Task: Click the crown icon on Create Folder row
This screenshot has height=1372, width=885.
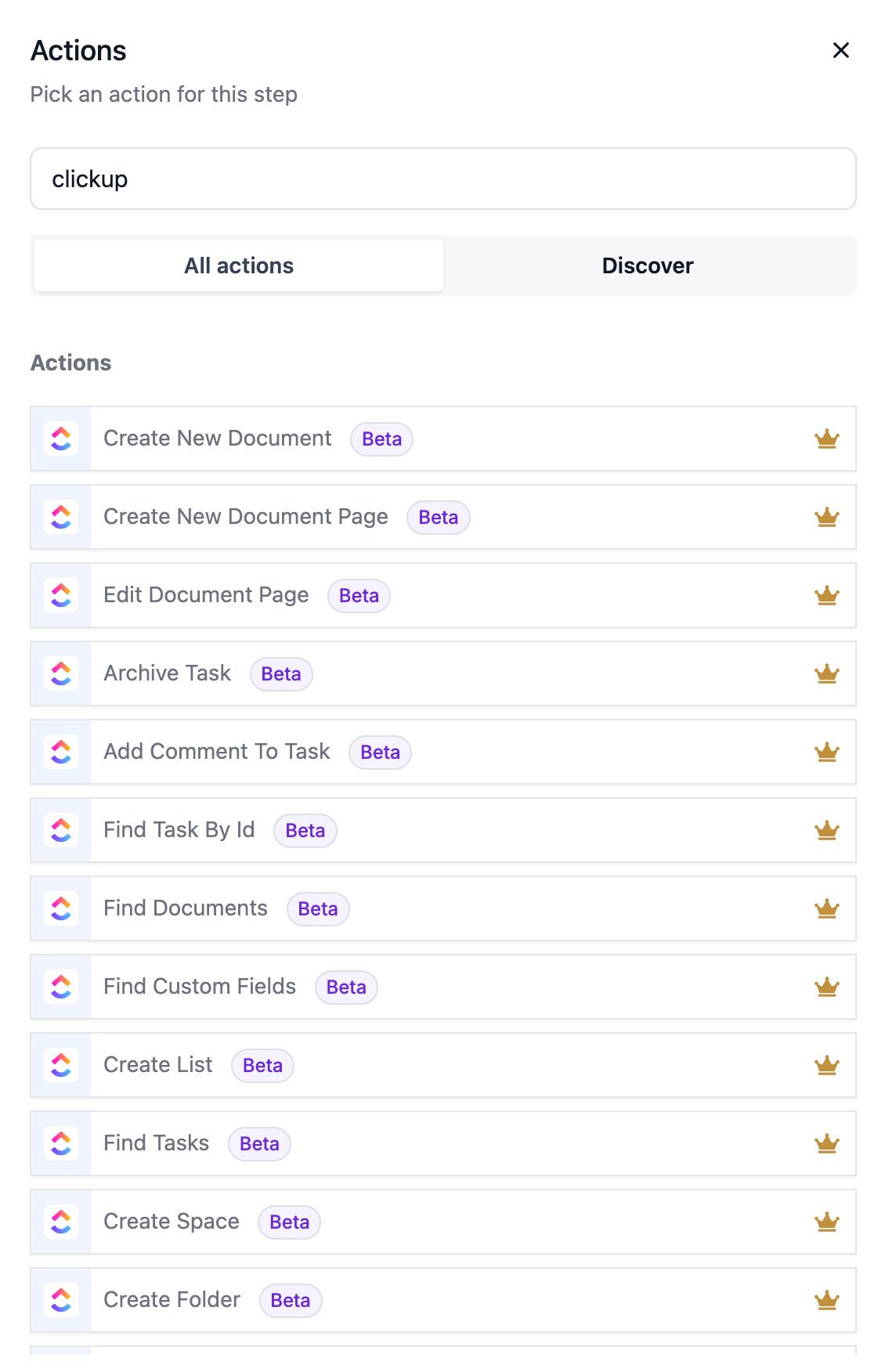Action: tap(826, 1300)
